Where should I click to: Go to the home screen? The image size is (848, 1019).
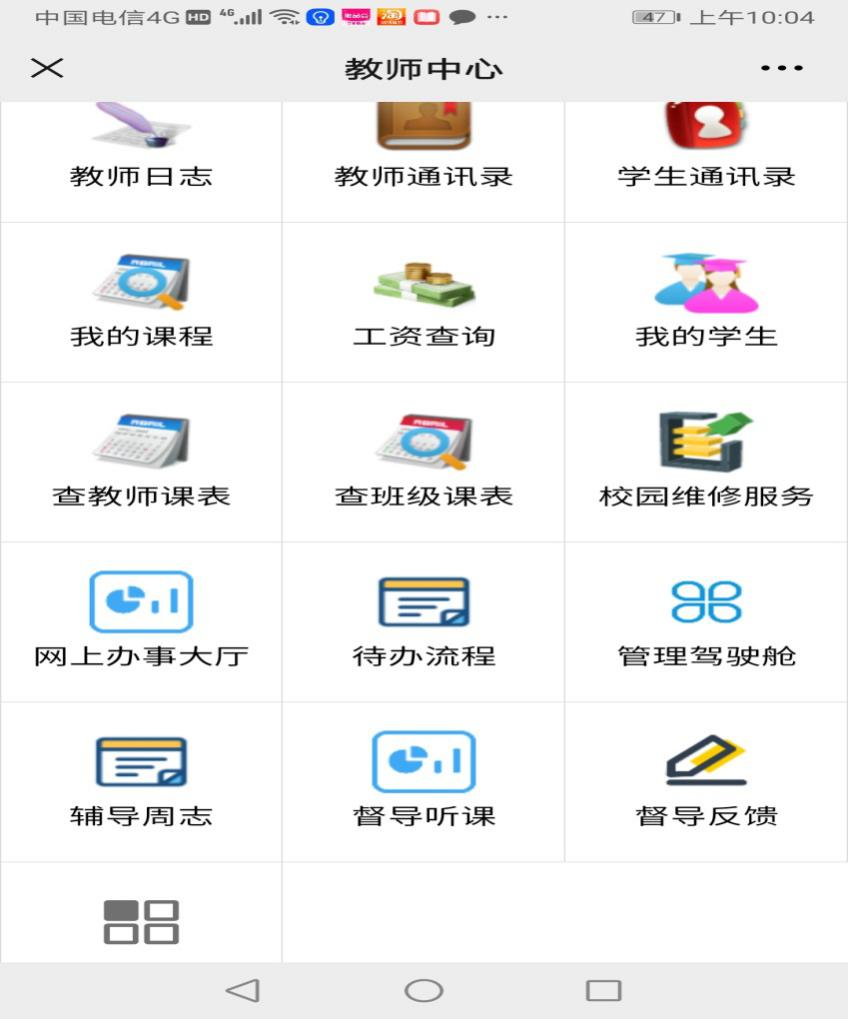(423, 990)
